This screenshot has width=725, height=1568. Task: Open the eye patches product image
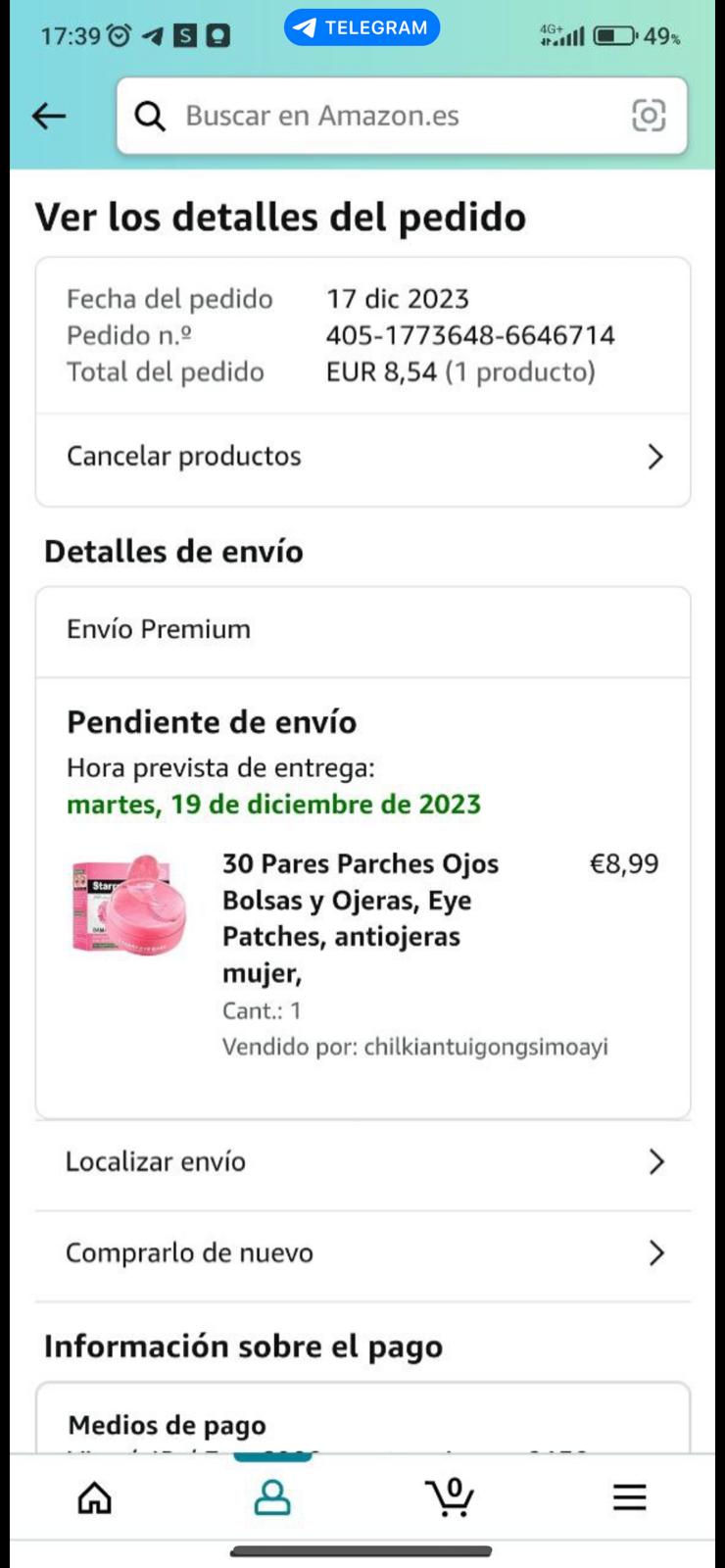point(129,905)
